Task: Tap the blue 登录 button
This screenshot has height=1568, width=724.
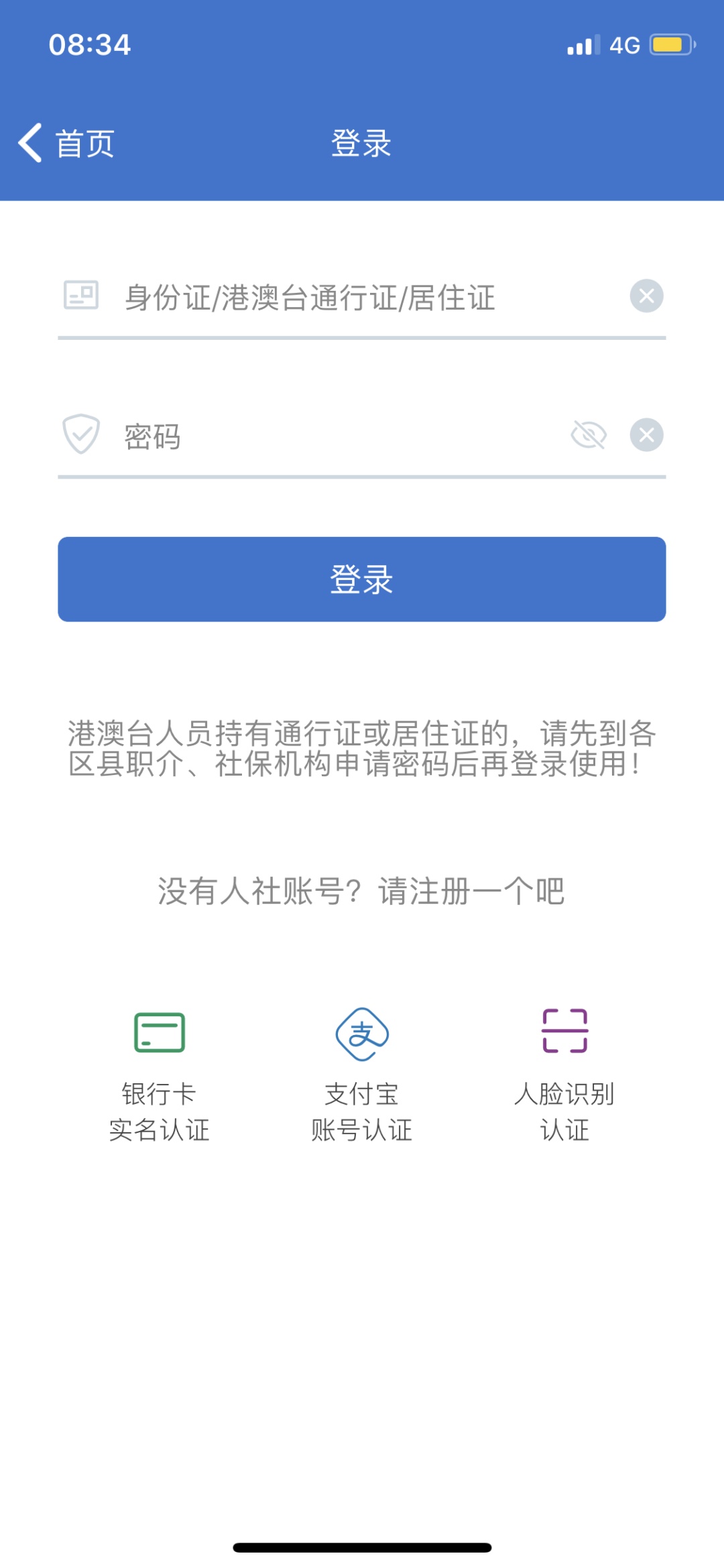Action: point(362,579)
